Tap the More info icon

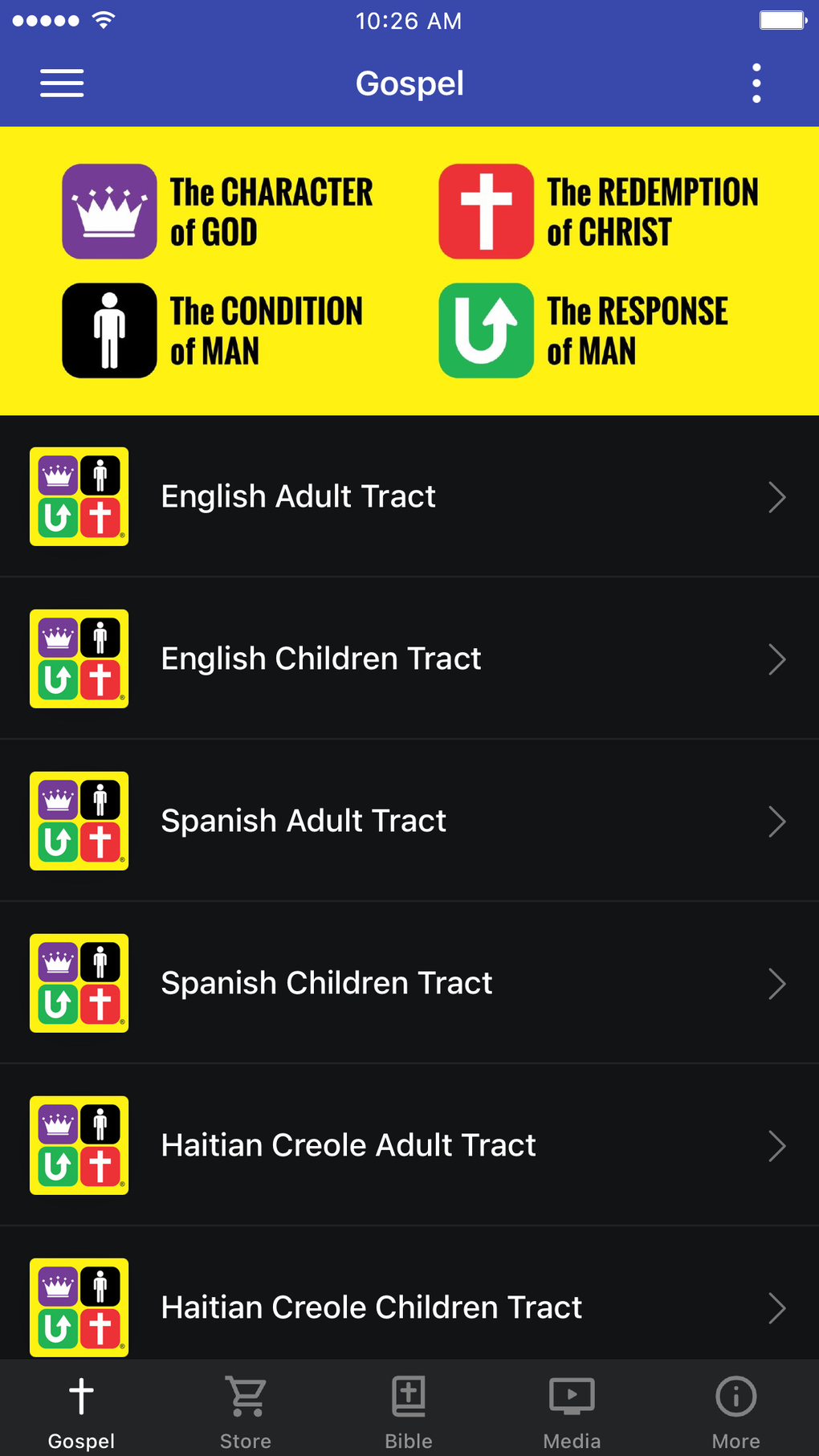tap(735, 1396)
